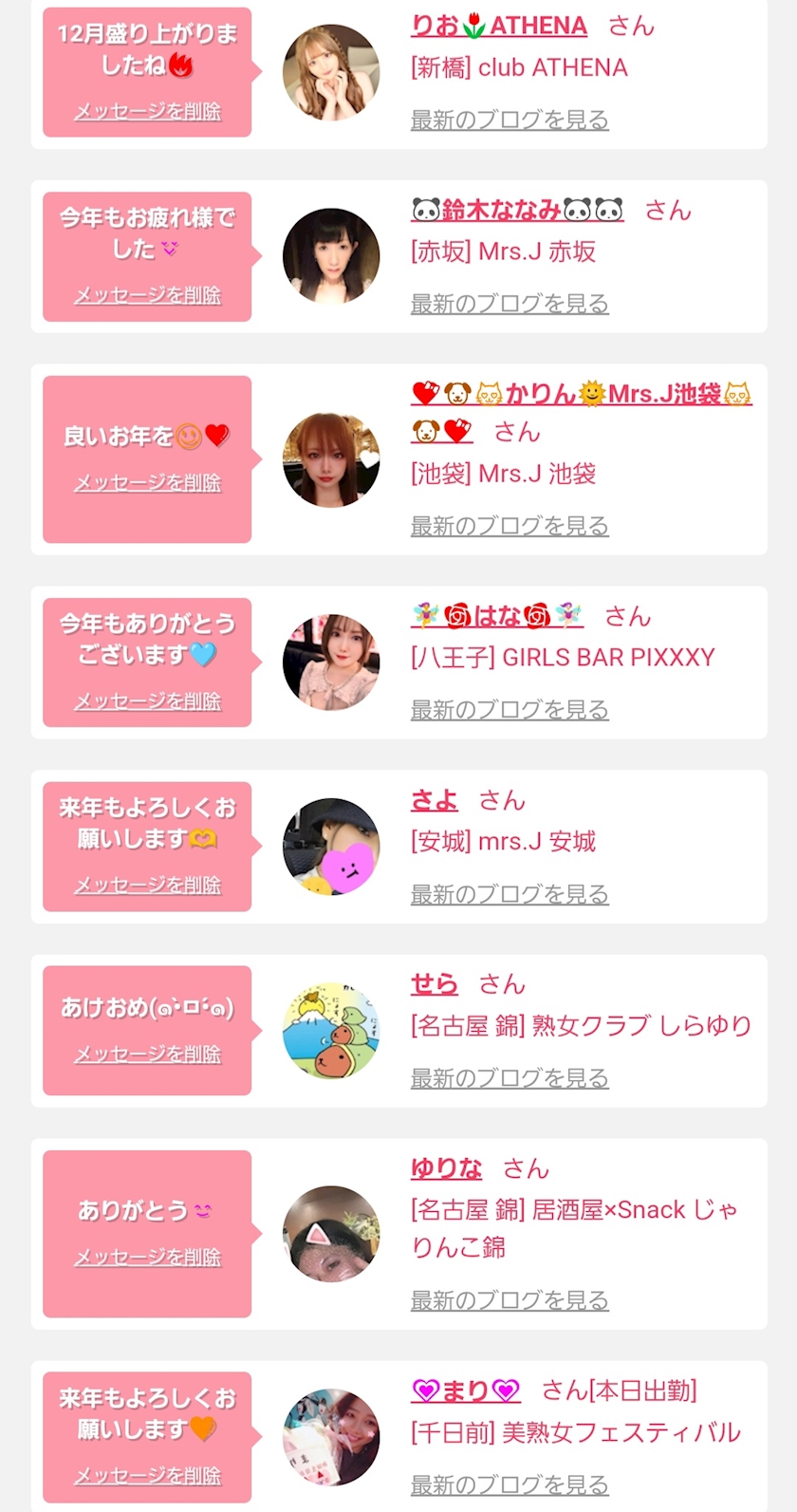
Task: View latest blog of さよ
Action: pyautogui.click(x=510, y=895)
